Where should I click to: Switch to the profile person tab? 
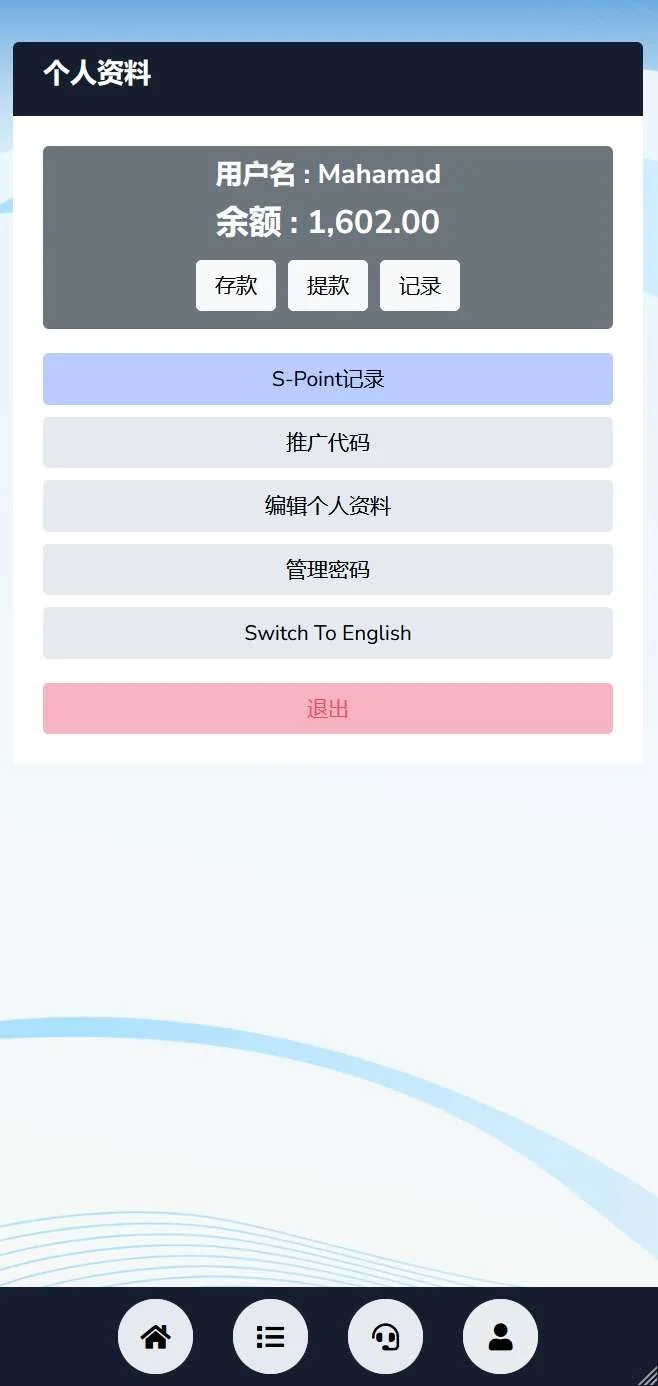pyautogui.click(x=500, y=1337)
